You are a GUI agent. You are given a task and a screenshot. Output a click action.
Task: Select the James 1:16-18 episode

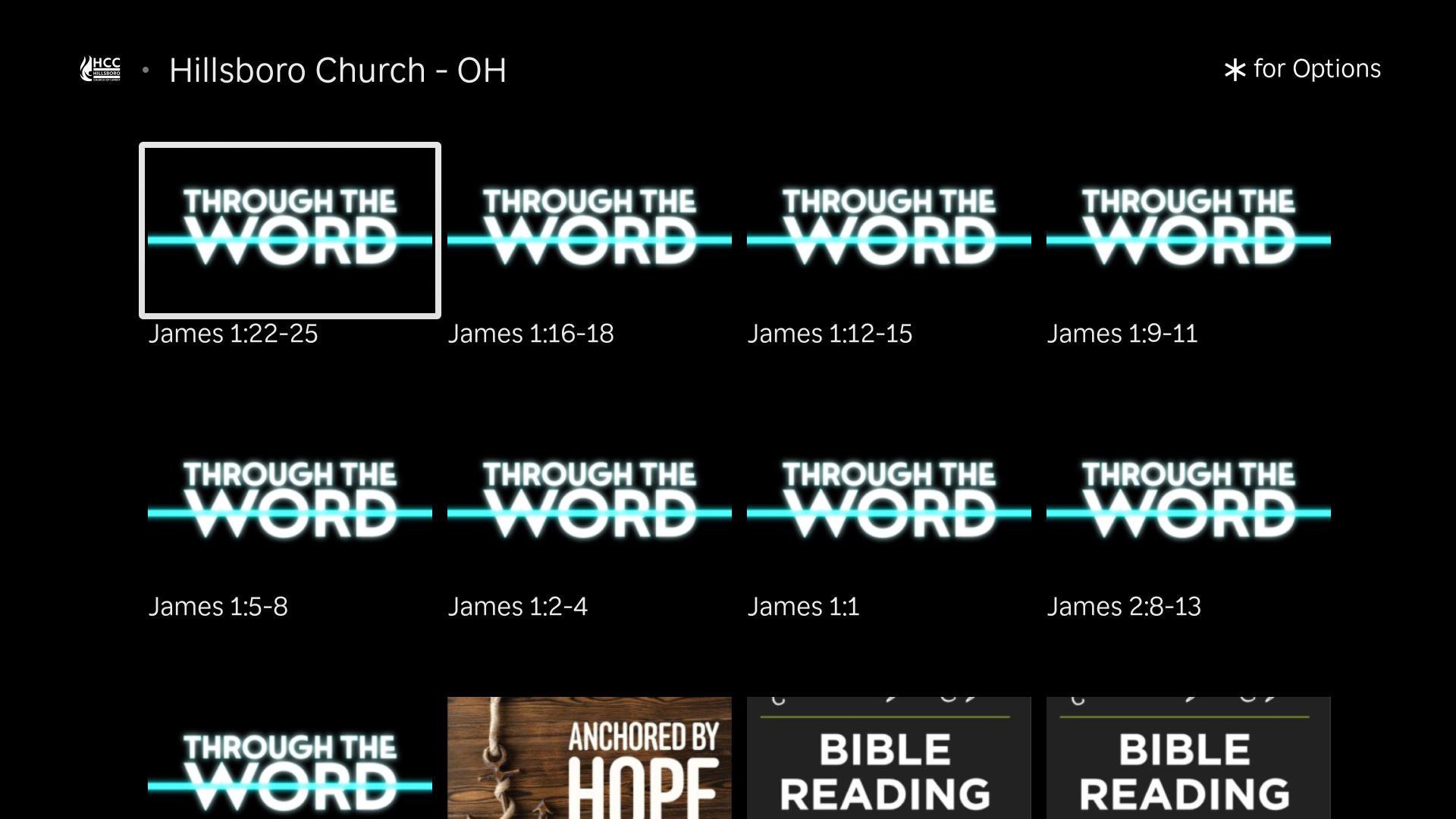tap(589, 230)
